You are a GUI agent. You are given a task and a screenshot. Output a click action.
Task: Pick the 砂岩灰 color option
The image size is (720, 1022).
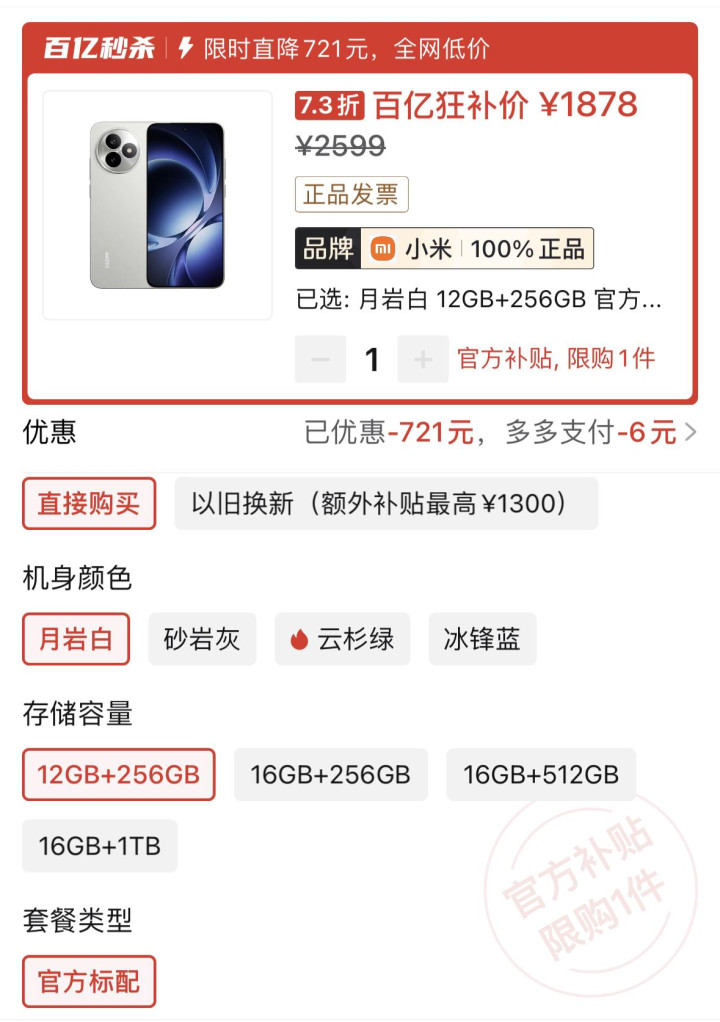tap(202, 639)
